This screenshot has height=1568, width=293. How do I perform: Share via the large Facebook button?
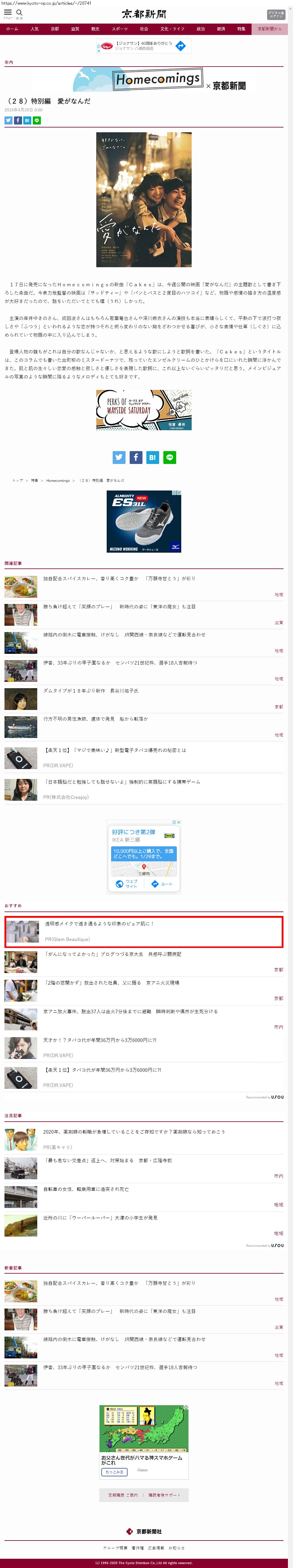[x=136, y=457]
